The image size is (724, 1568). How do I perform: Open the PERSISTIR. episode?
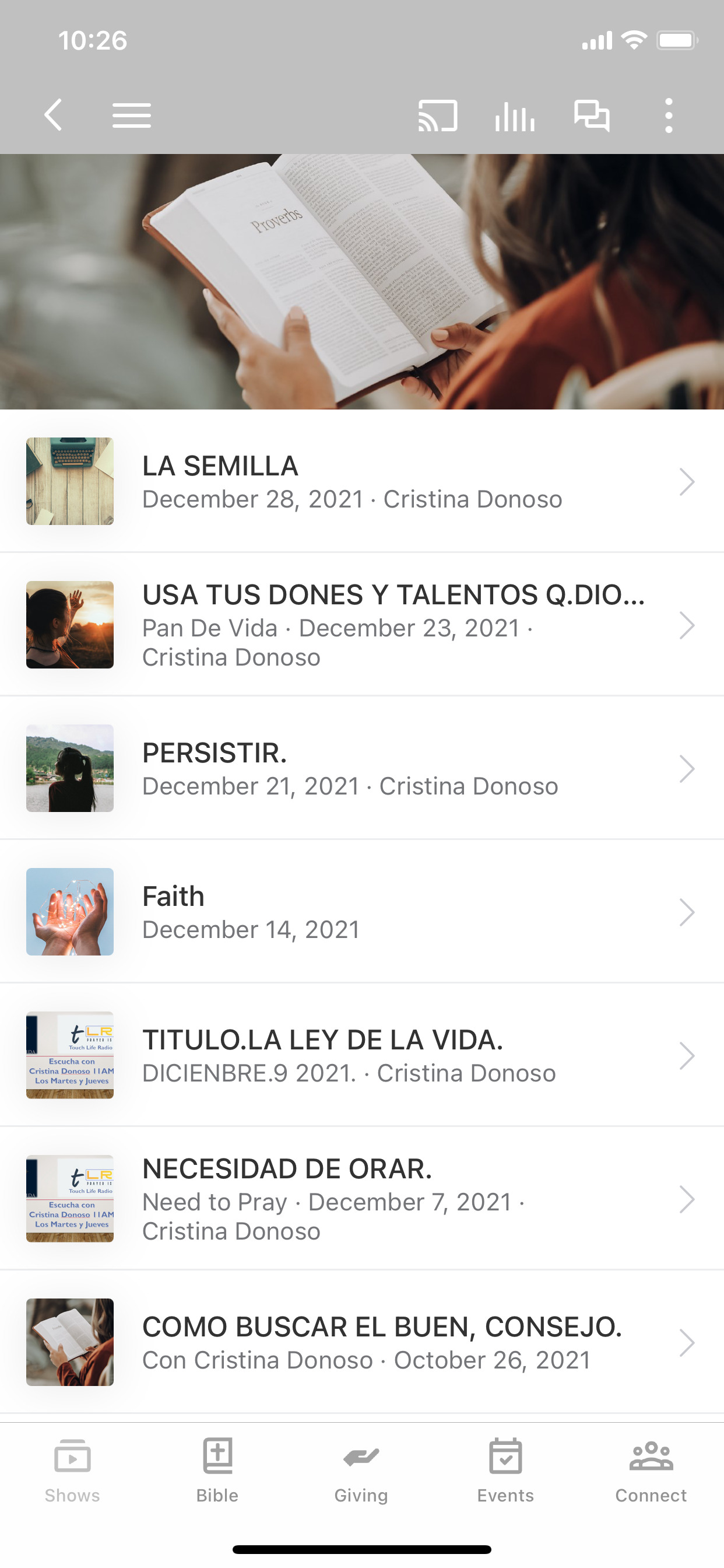(x=362, y=768)
